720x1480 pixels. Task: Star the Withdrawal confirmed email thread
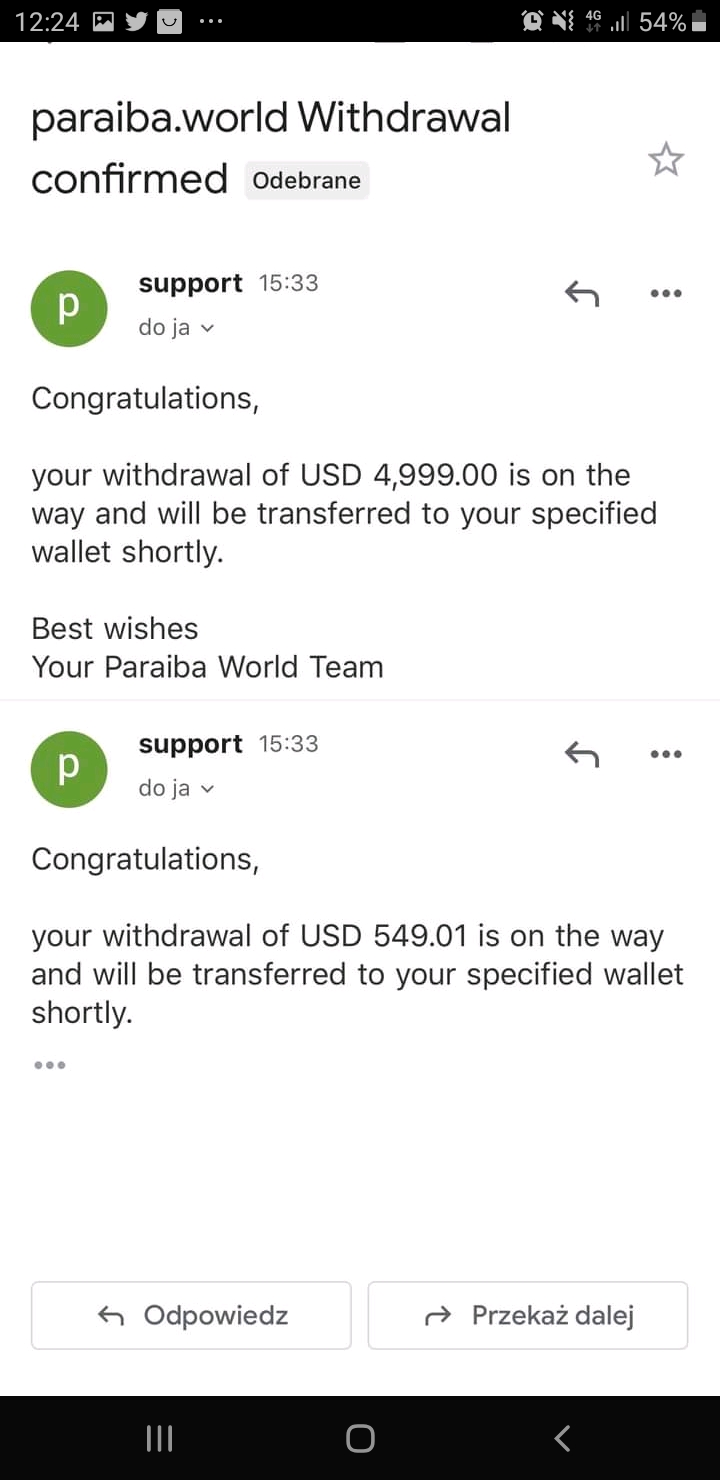[x=666, y=160]
